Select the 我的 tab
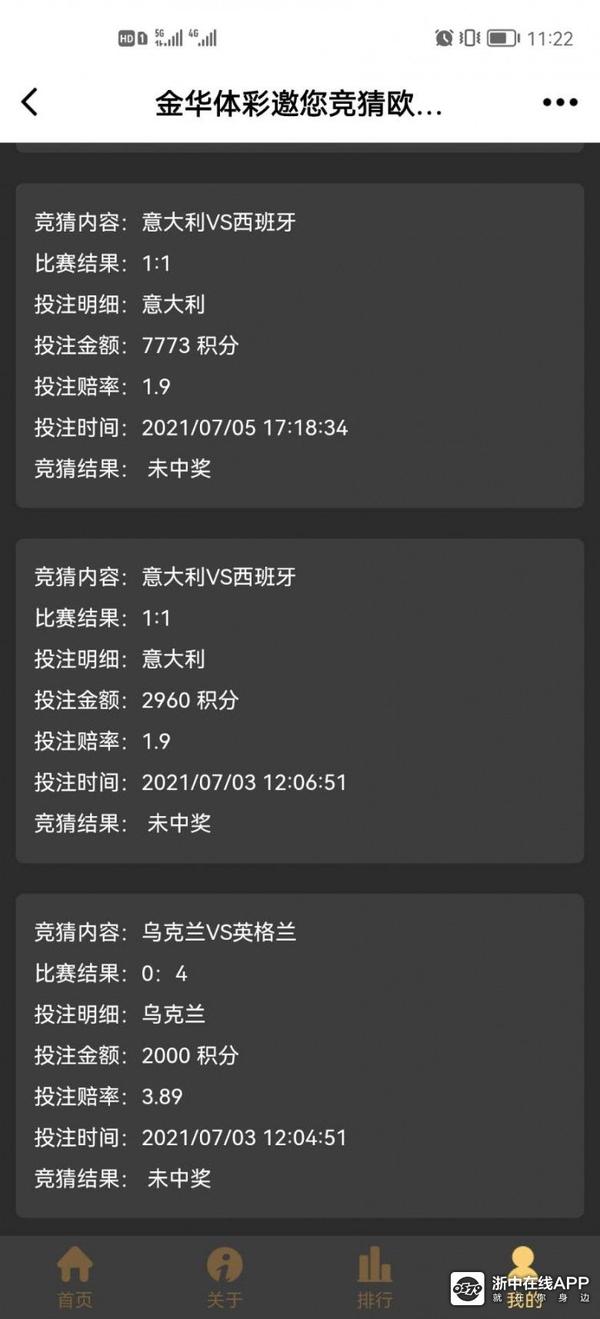Viewport: 600px width, 1319px height. coord(523,1277)
